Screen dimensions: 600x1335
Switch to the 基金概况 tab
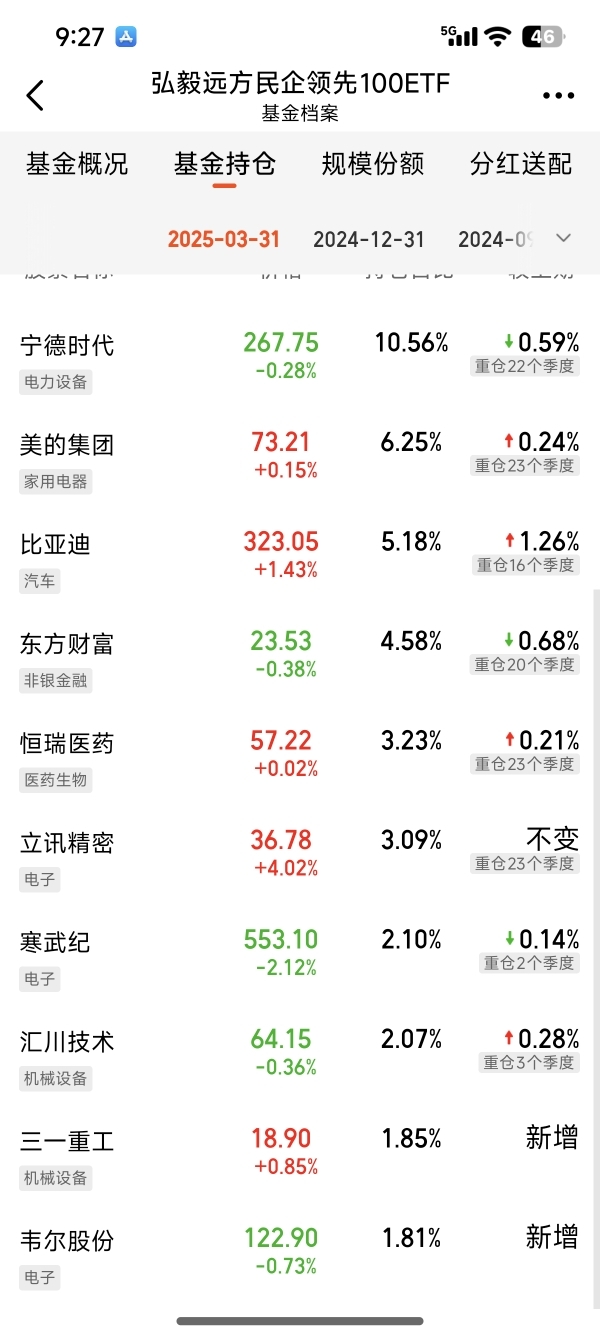[x=77, y=164]
